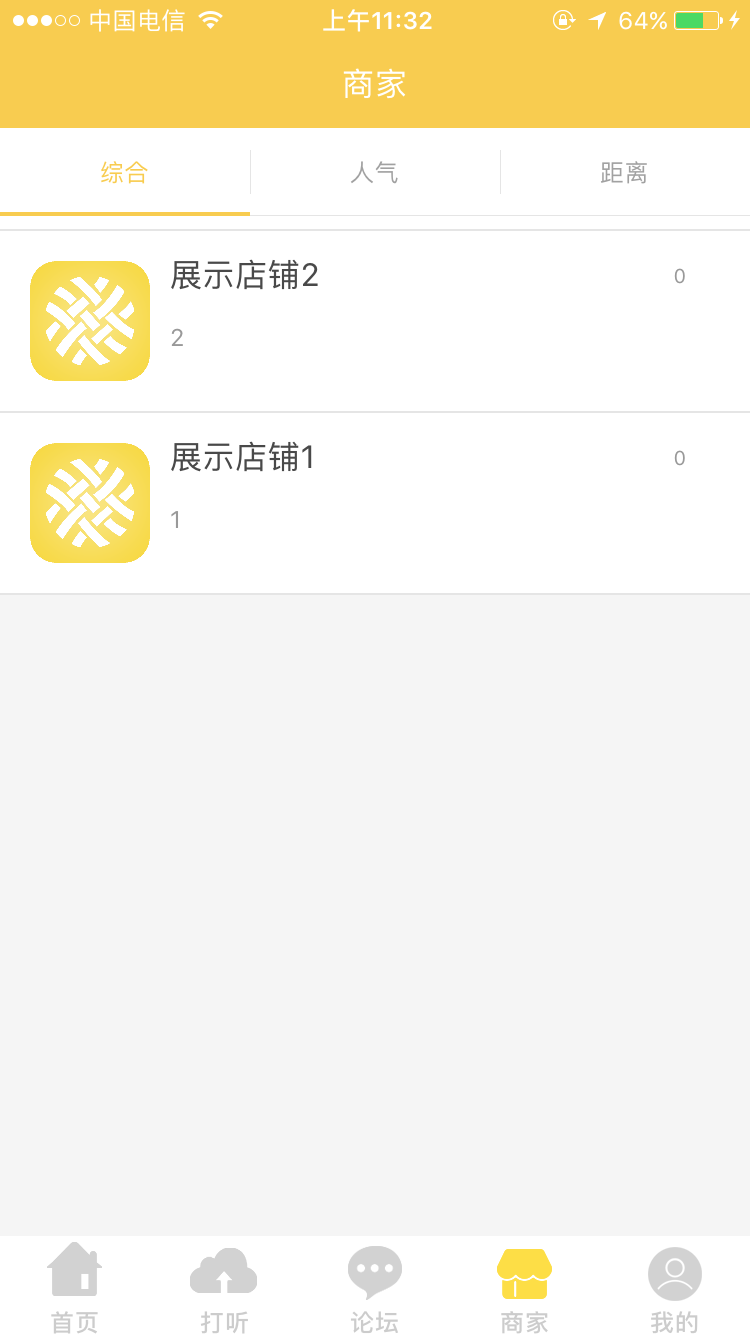Switch to the 距离 sorting tab
This screenshot has height=1334, width=750.
pyautogui.click(x=625, y=172)
